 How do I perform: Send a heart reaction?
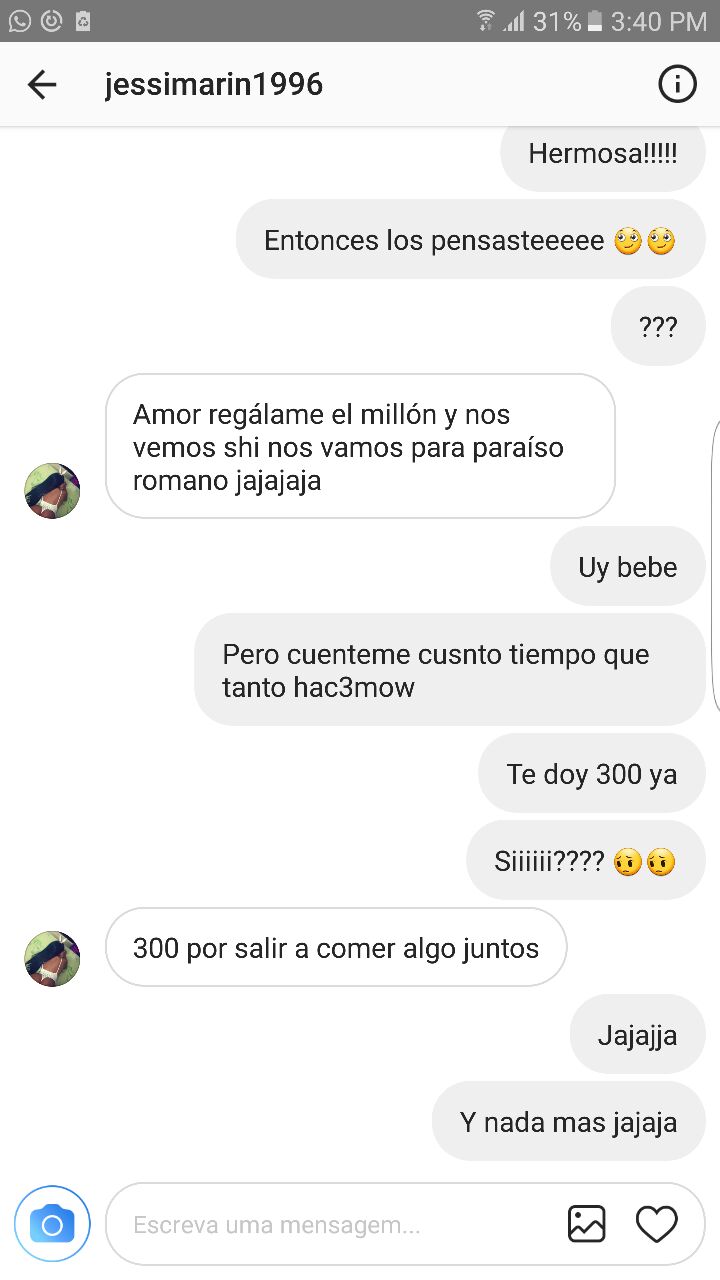coord(657,1224)
